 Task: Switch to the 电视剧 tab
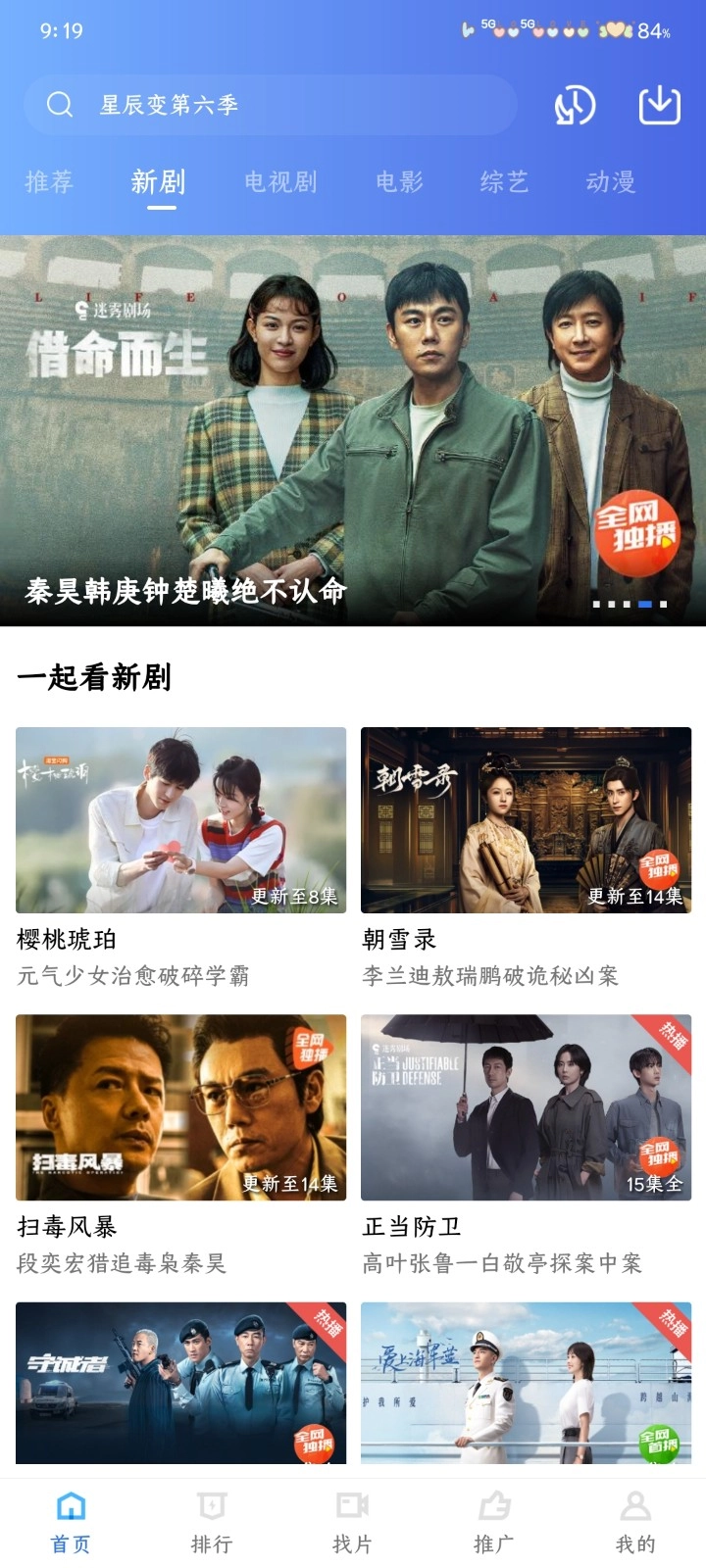click(x=280, y=181)
